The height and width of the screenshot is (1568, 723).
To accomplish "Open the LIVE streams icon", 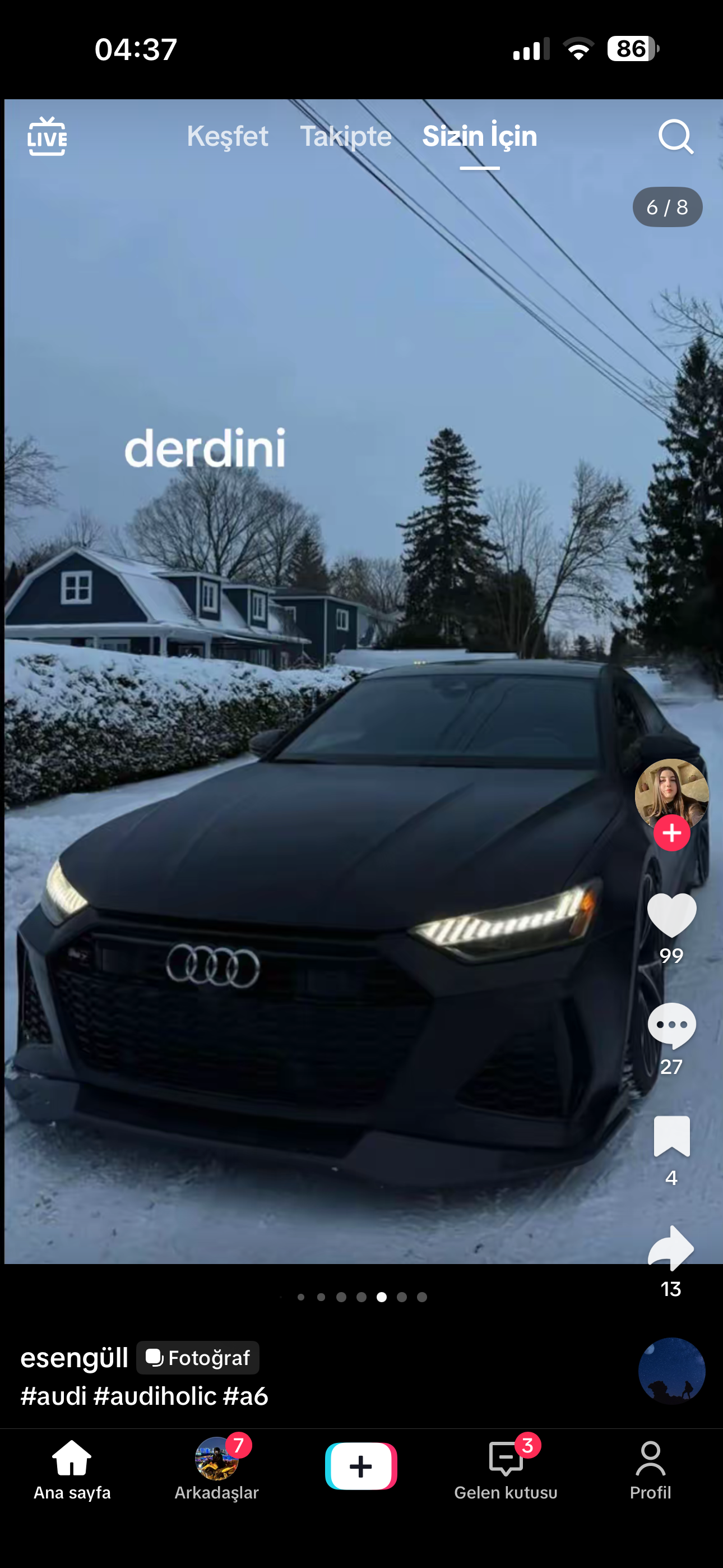I will pos(47,136).
